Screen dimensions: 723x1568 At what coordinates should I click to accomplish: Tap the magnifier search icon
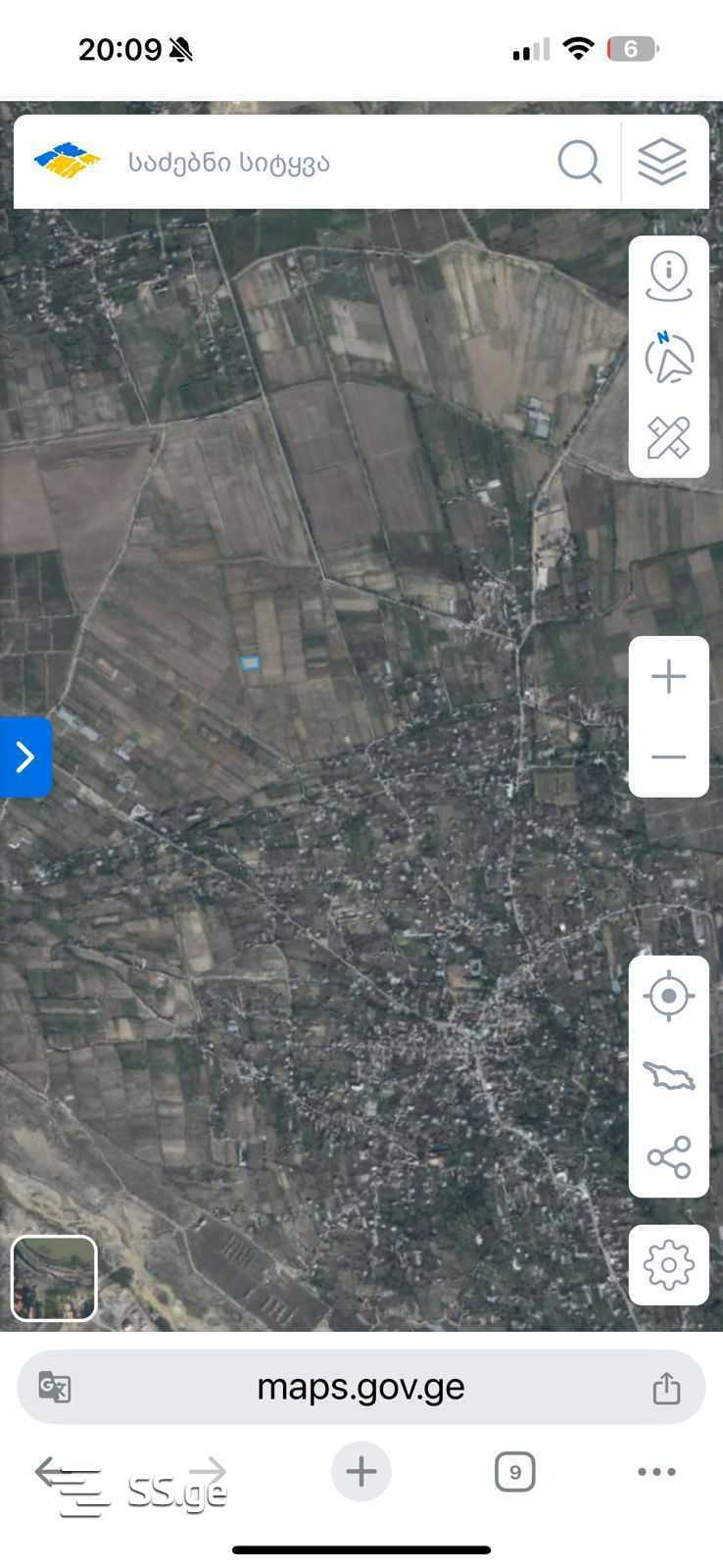[x=579, y=162]
